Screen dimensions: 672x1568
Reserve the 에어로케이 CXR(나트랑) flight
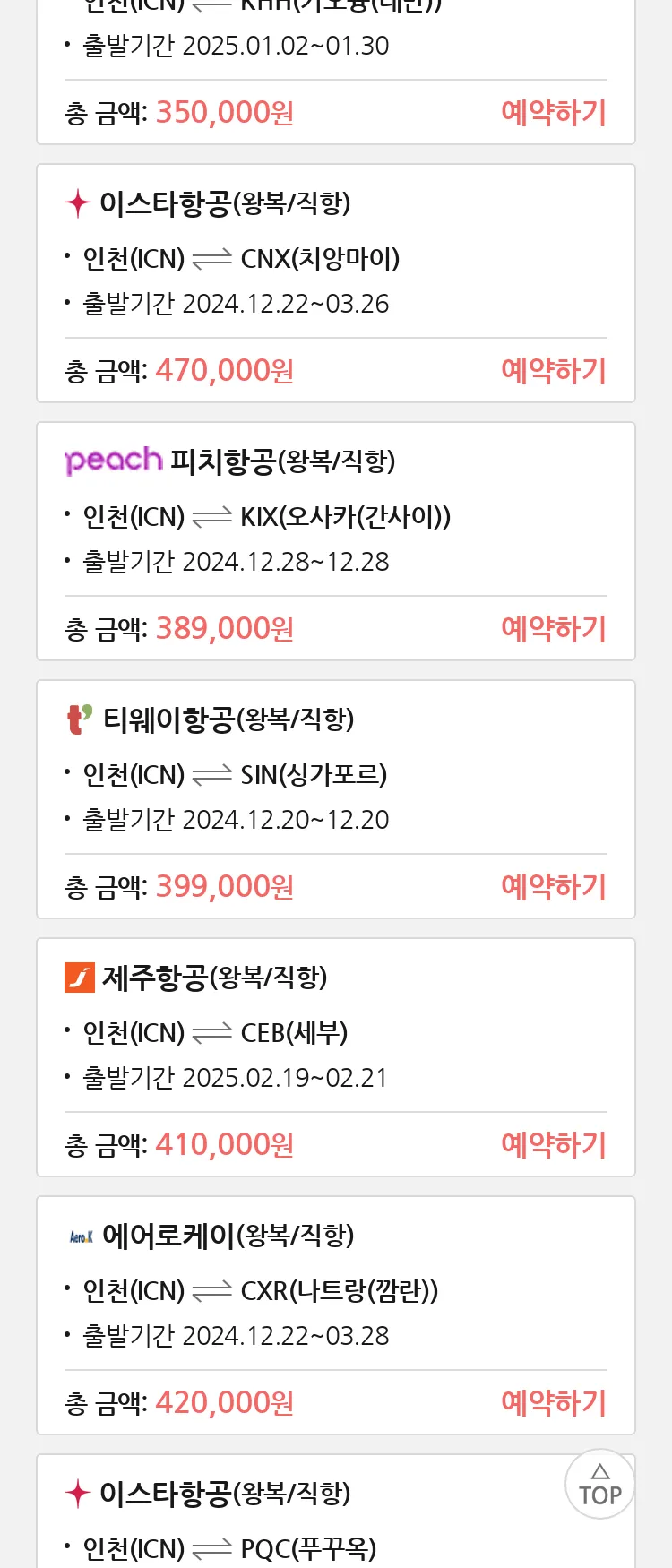click(553, 1403)
